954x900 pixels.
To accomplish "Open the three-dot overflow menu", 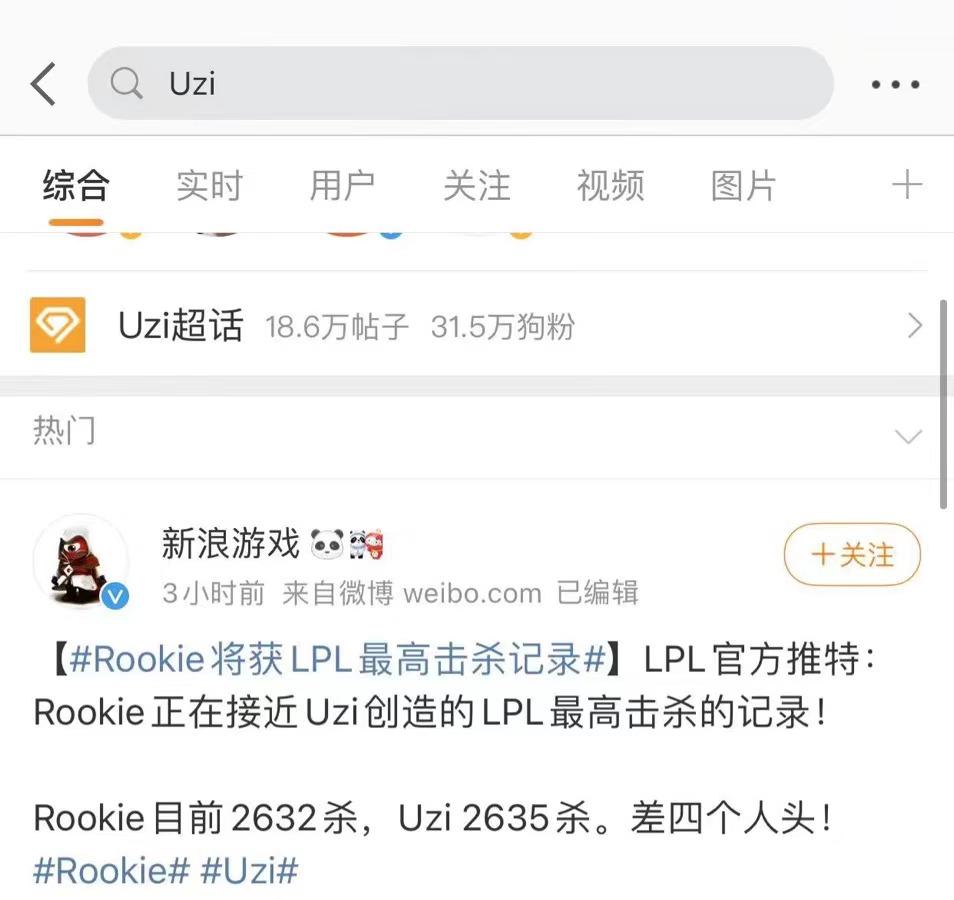I will 894,85.
